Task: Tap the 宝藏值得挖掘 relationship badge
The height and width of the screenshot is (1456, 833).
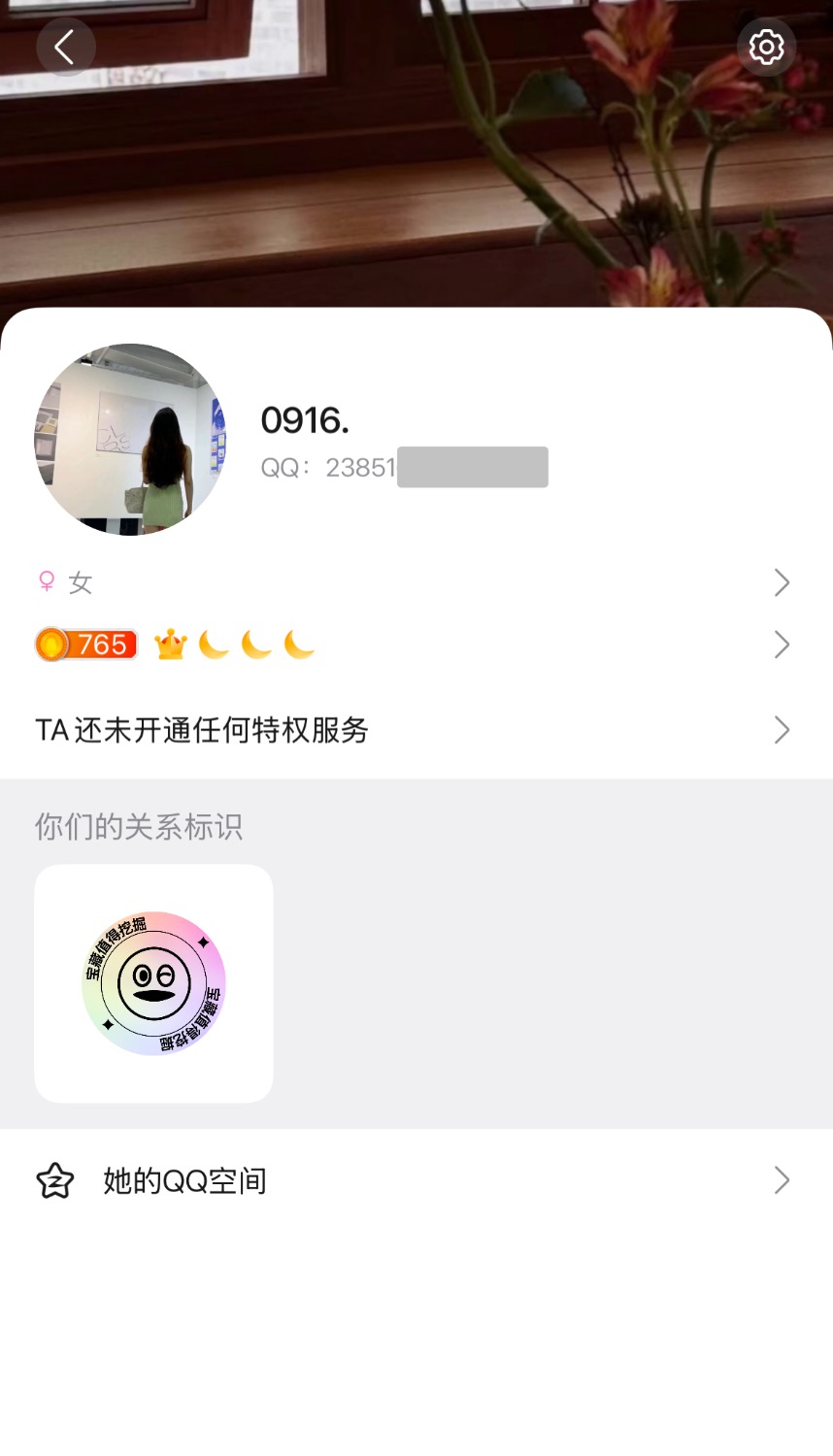Action: (153, 983)
